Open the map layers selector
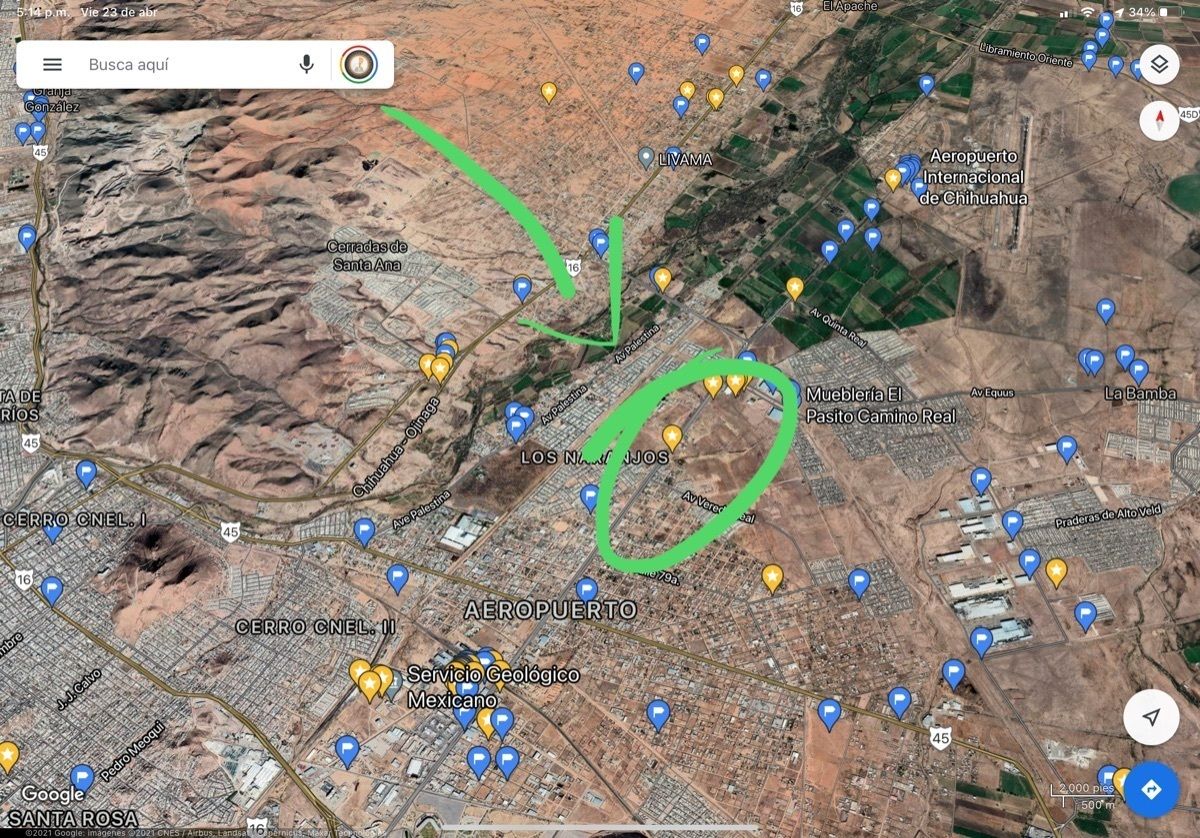 [1159, 65]
